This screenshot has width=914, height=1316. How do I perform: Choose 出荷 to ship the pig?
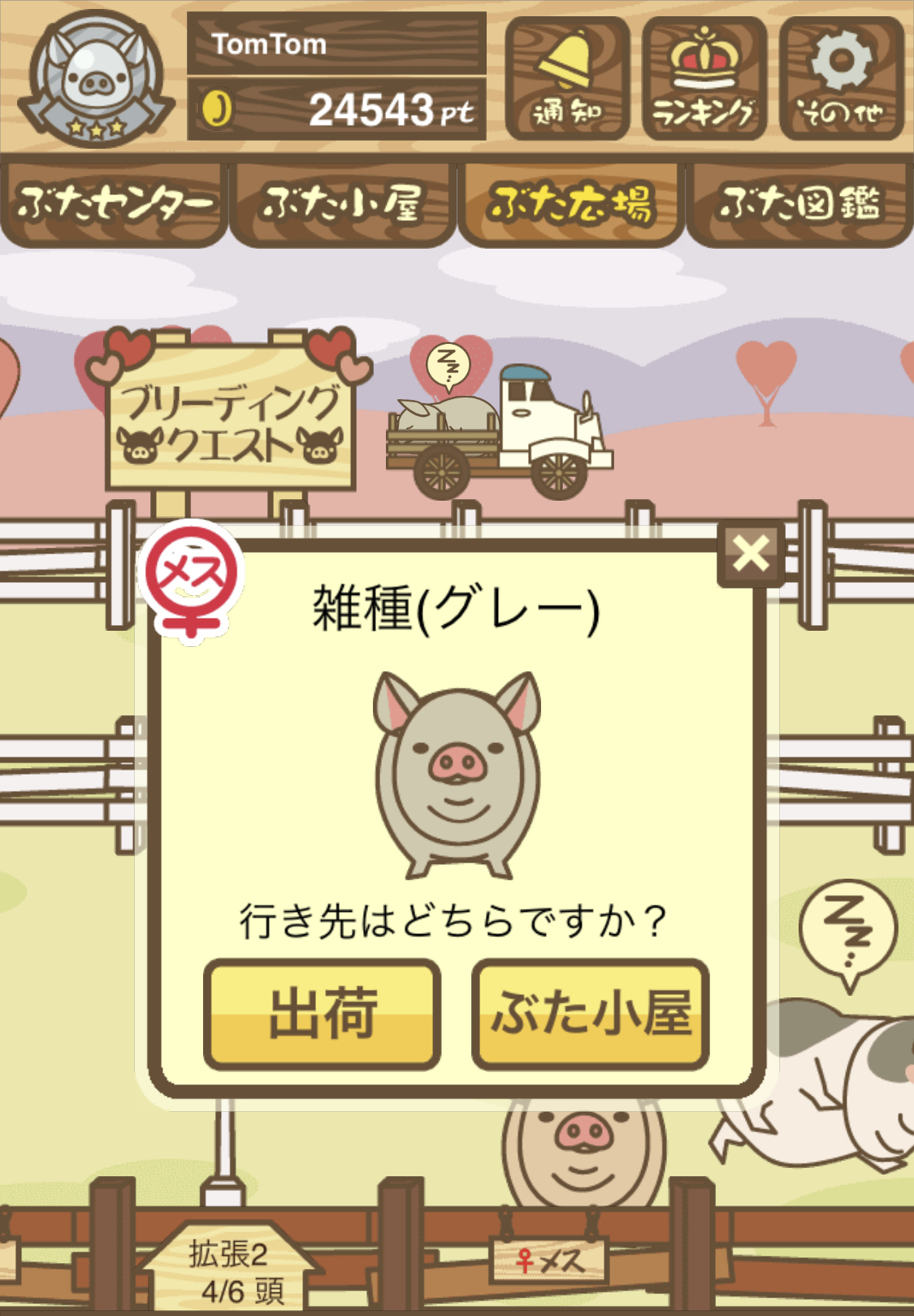pos(322,1014)
